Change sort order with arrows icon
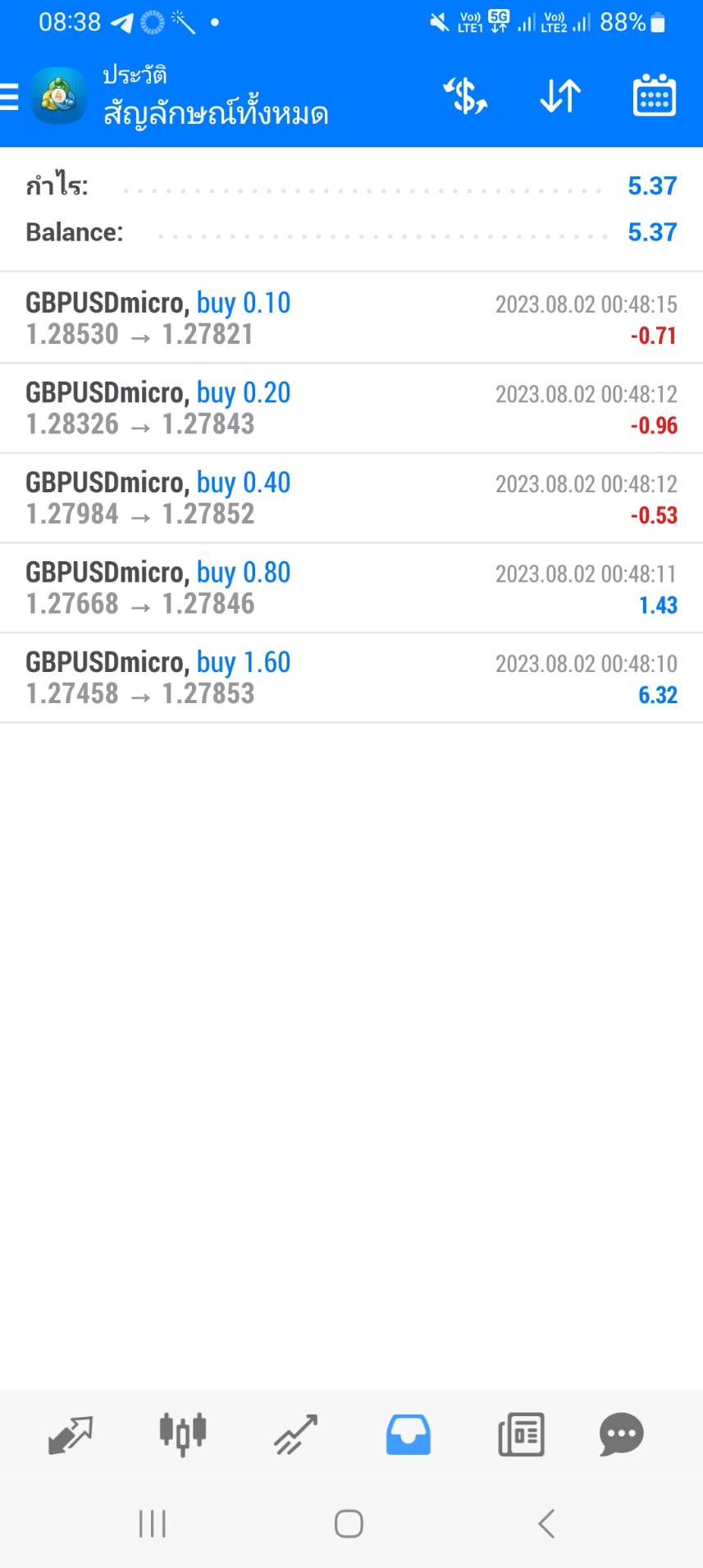This screenshot has width=703, height=1568. pyautogui.click(x=560, y=96)
